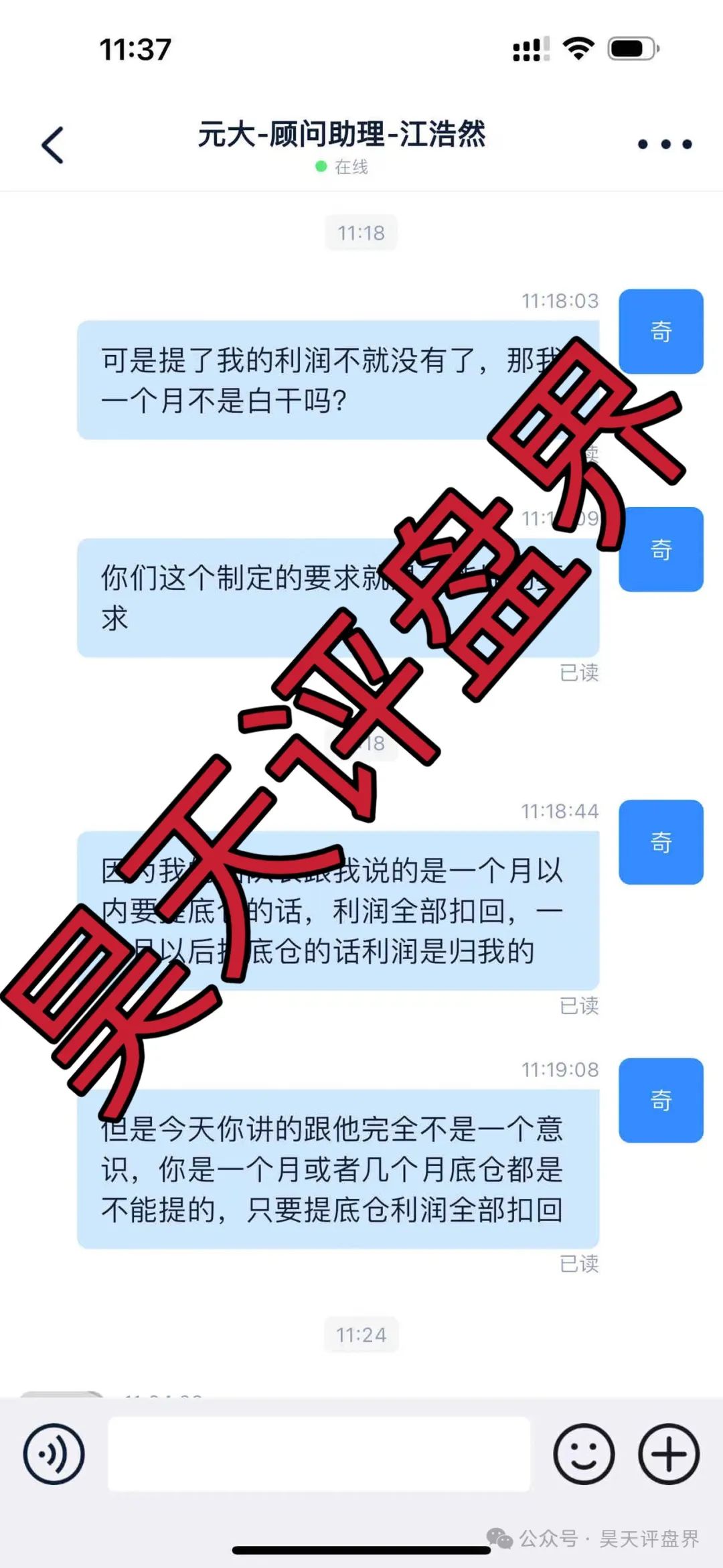The image size is (723, 1568).
Task: Open the three-dot overflow menu
Action: (664, 144)
